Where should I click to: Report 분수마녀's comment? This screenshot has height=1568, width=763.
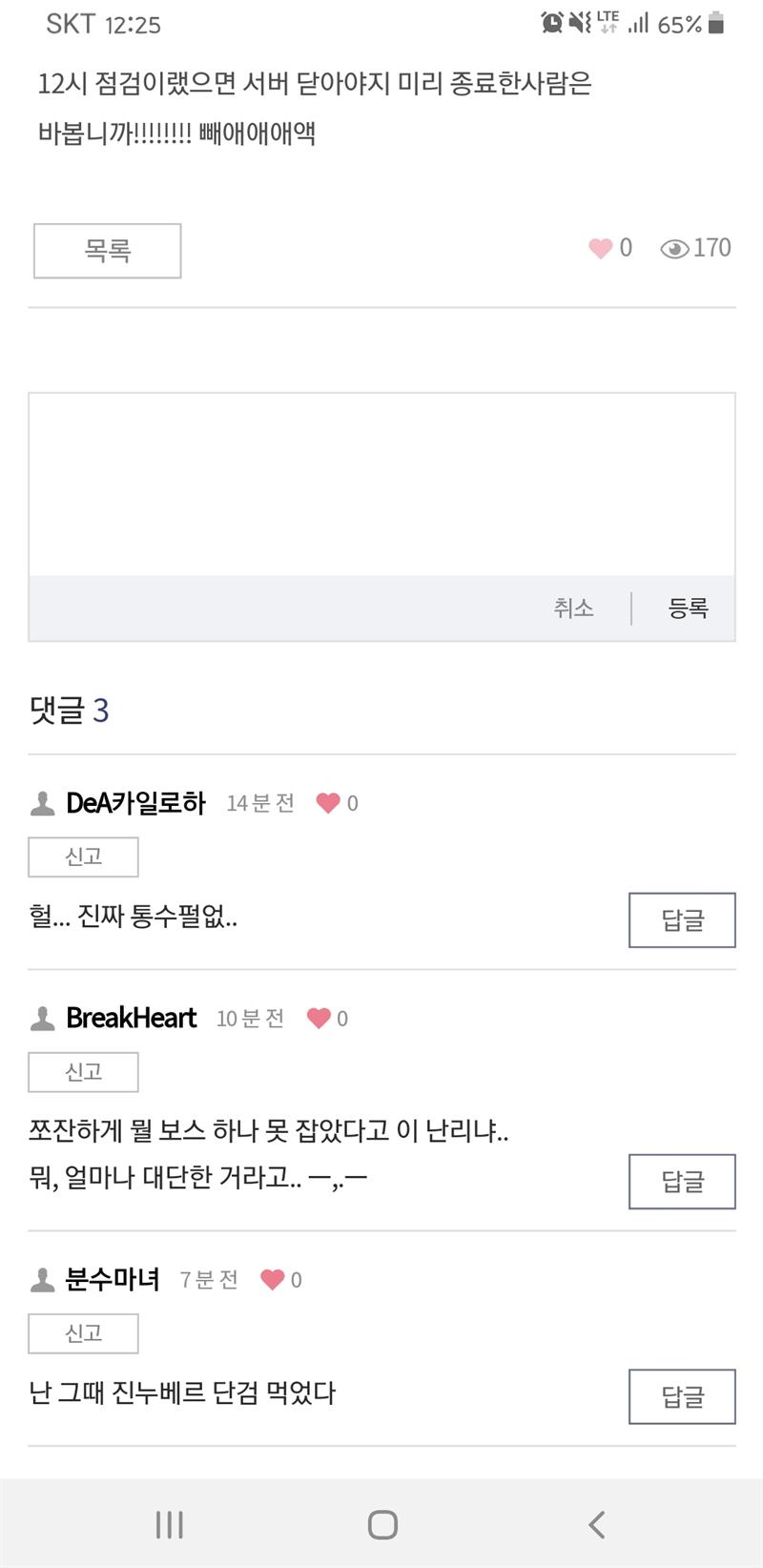[x=83, y=1333]
